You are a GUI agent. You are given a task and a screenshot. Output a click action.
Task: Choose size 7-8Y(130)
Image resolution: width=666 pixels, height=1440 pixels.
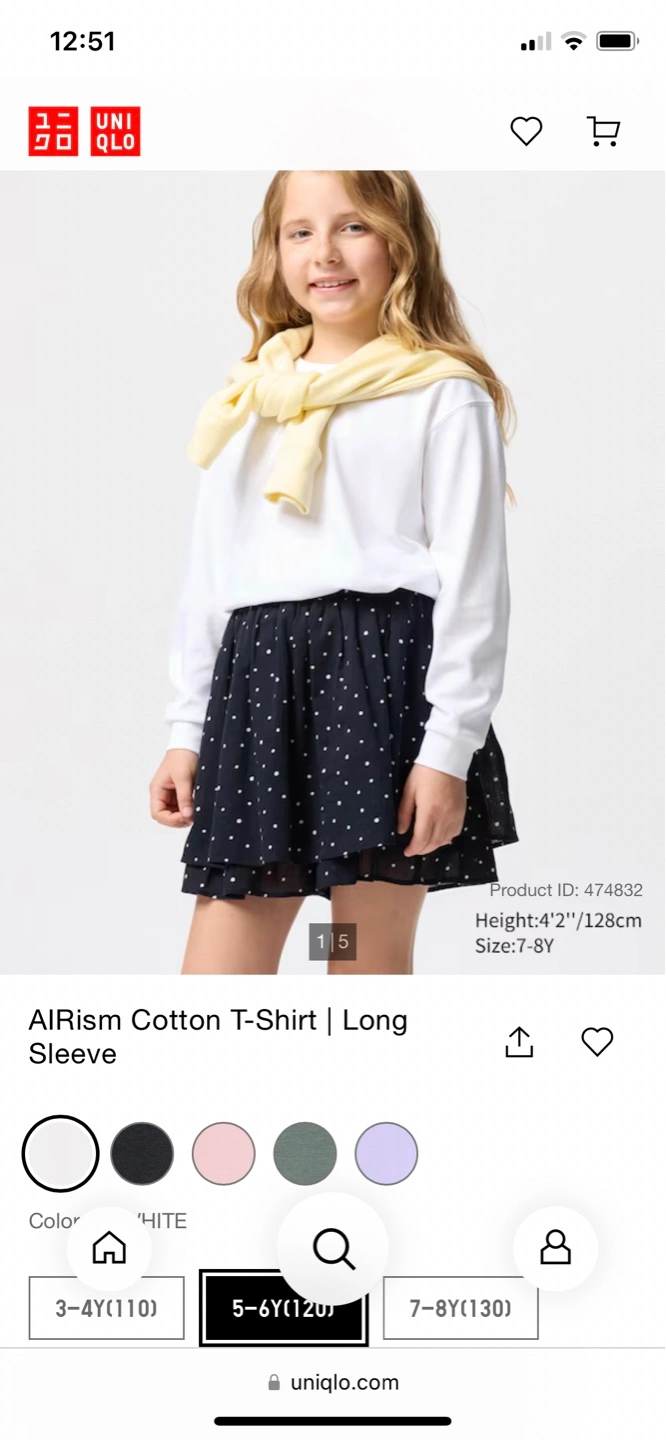tap(460, 1308)
